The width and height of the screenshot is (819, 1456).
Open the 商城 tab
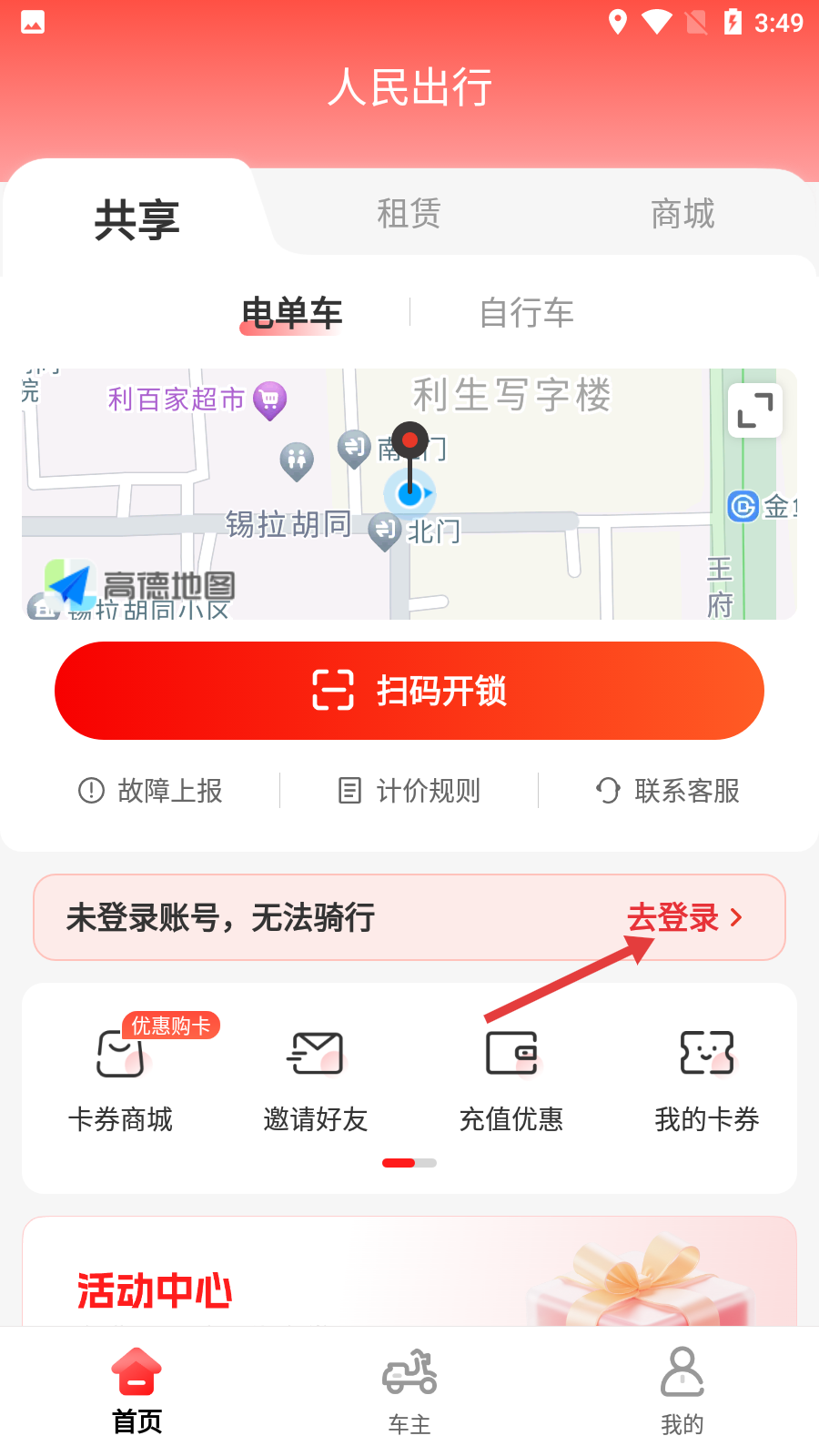pos(682,214)
